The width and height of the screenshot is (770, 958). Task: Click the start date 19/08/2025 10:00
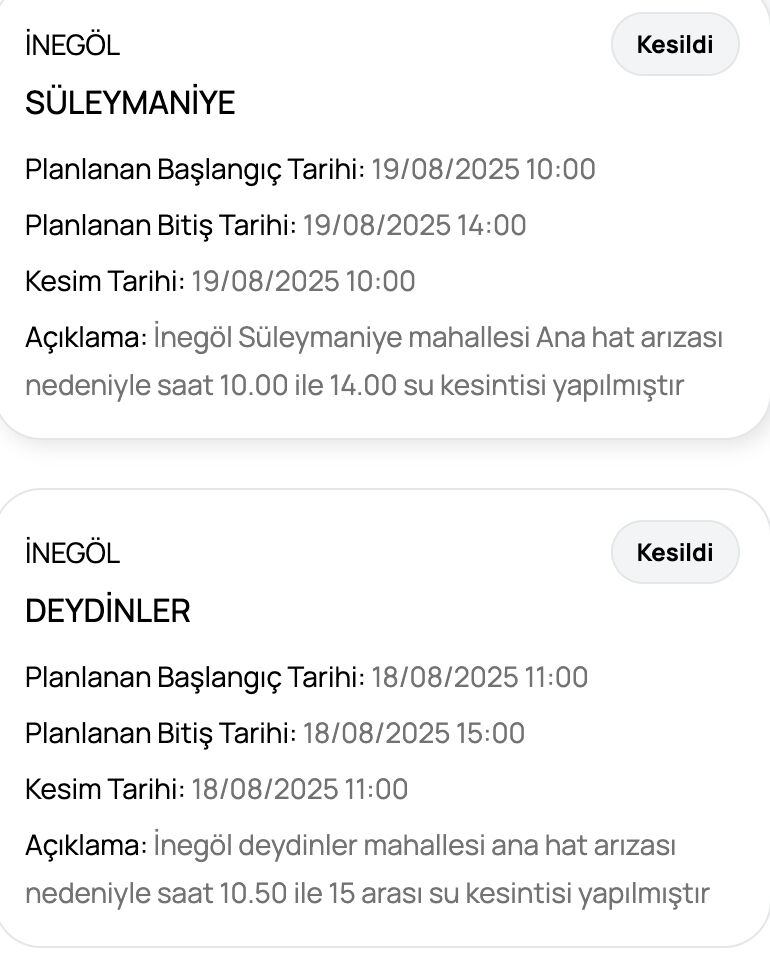coord(485,170)
